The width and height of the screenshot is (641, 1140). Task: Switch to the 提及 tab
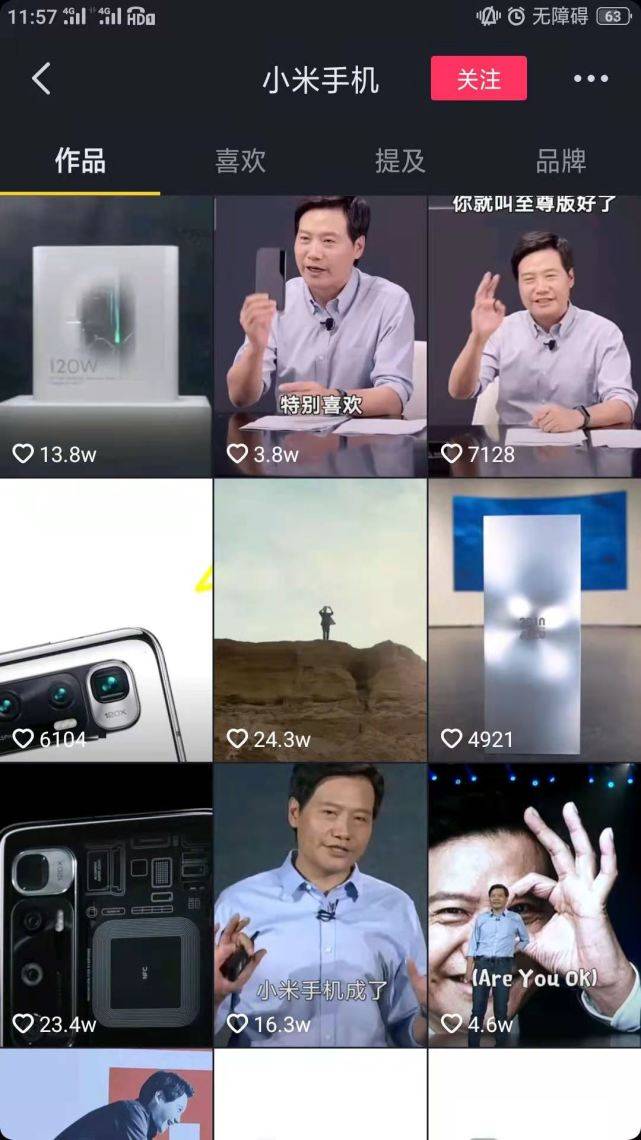[x=400, y=161]
